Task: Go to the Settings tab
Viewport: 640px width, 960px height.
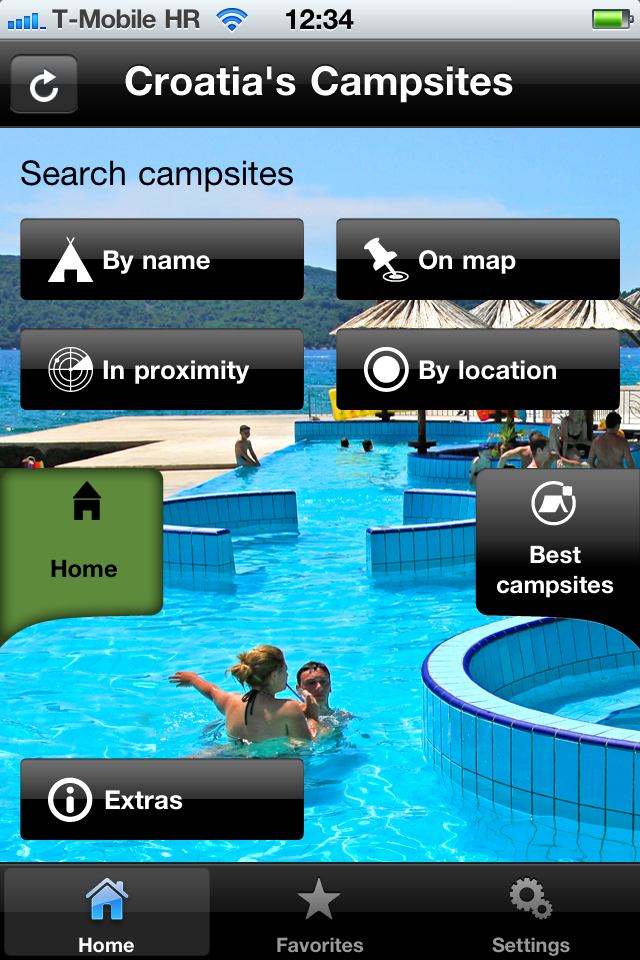Action: pos(530,915)
